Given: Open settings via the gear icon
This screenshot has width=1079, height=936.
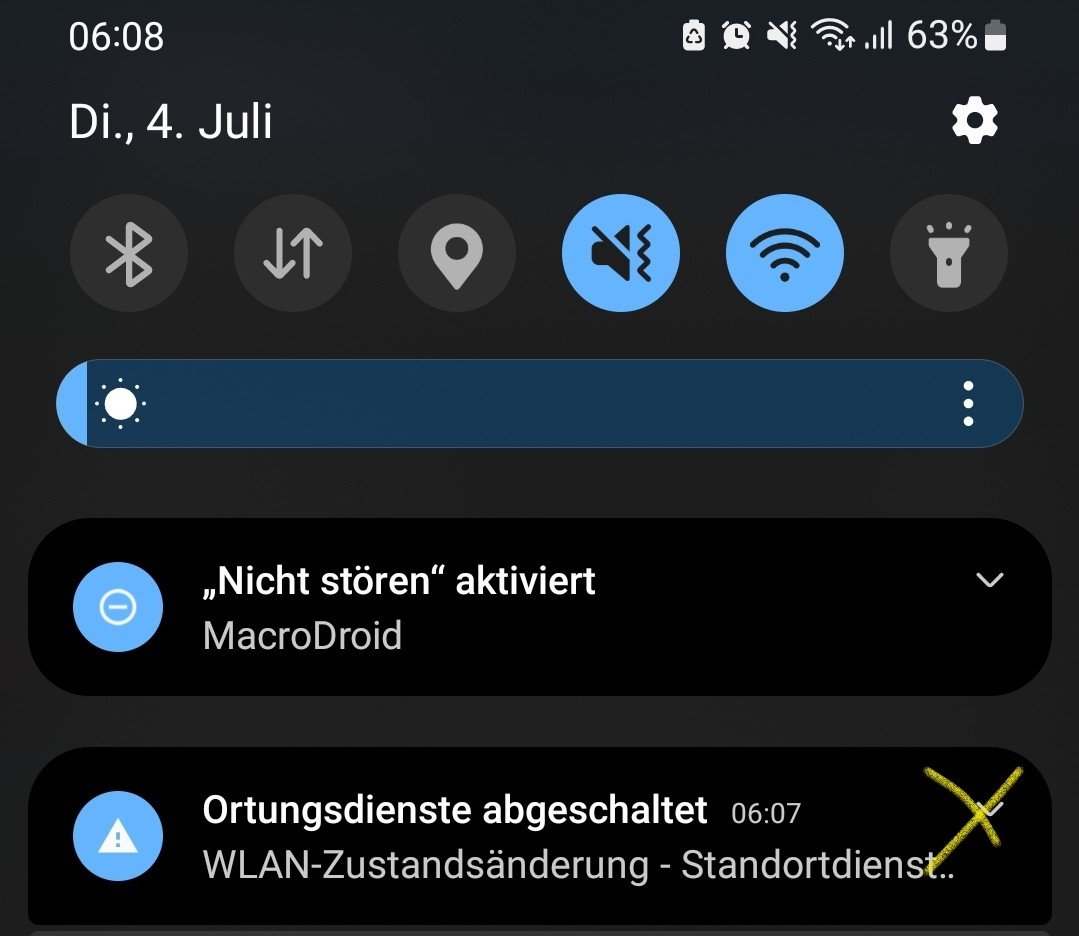Looking at the screenshot, I should pos(974,122).
